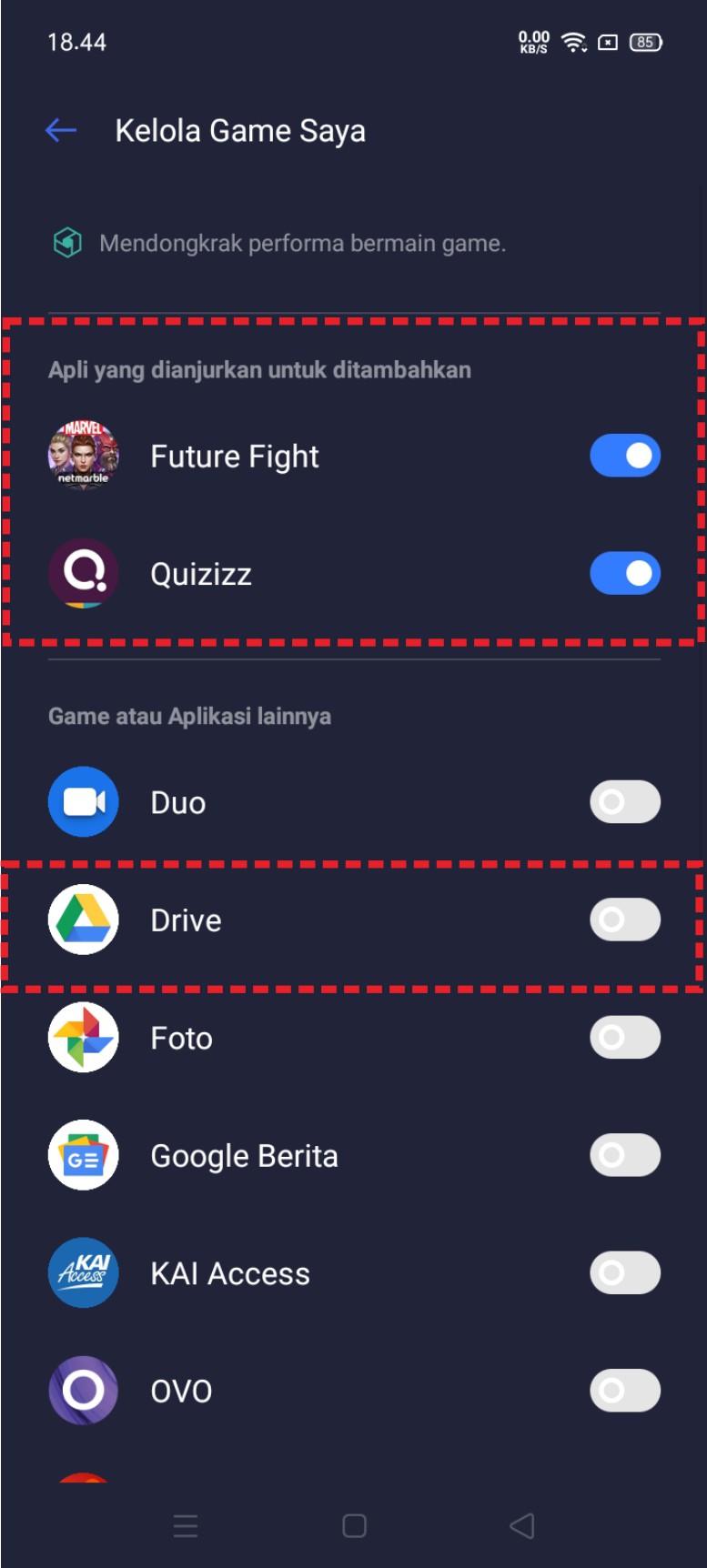This screenshot has height=1568, width=707.
Task: Go back using the top arrow
Action: tap(61, 131)
